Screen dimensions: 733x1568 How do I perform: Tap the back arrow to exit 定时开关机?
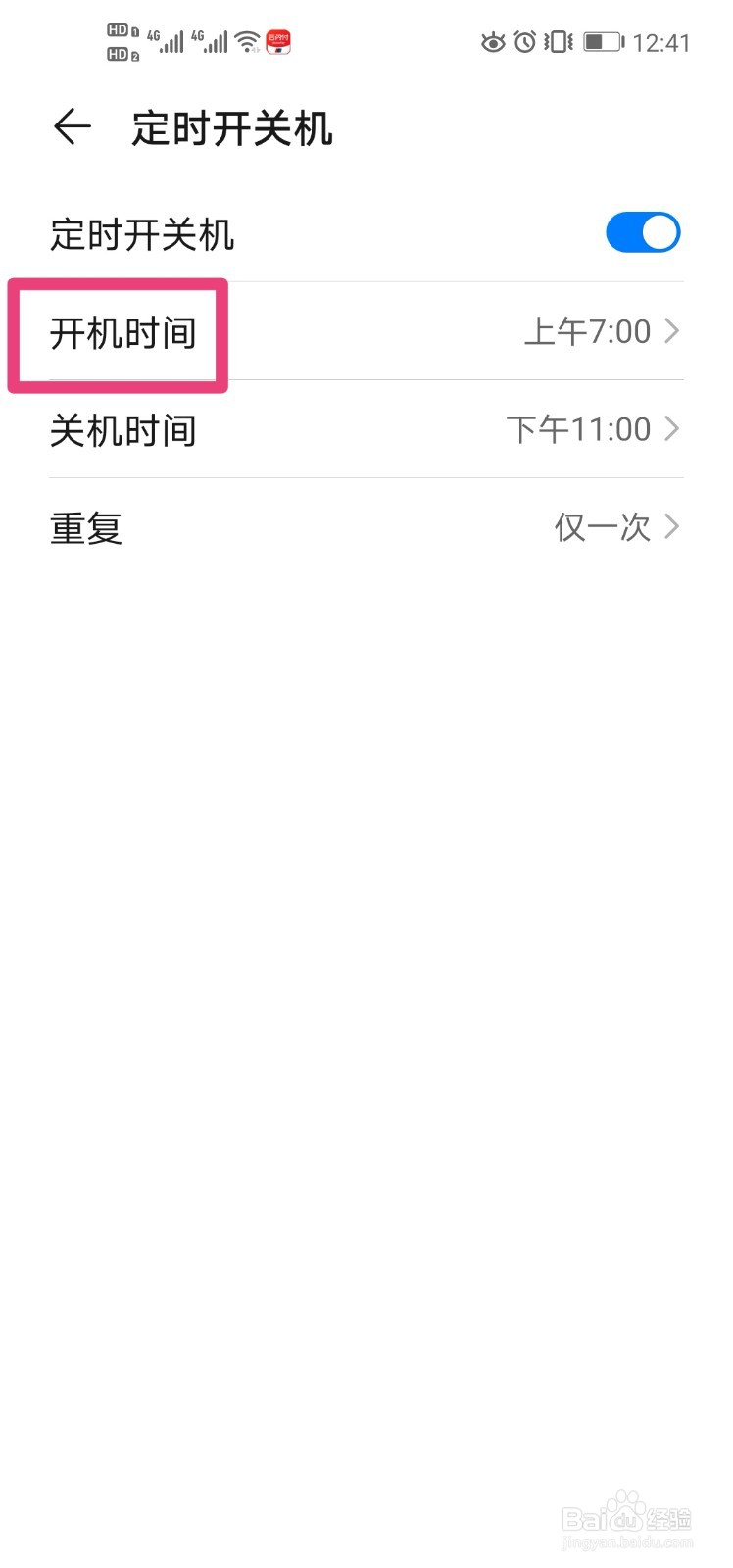click(71, 127)
